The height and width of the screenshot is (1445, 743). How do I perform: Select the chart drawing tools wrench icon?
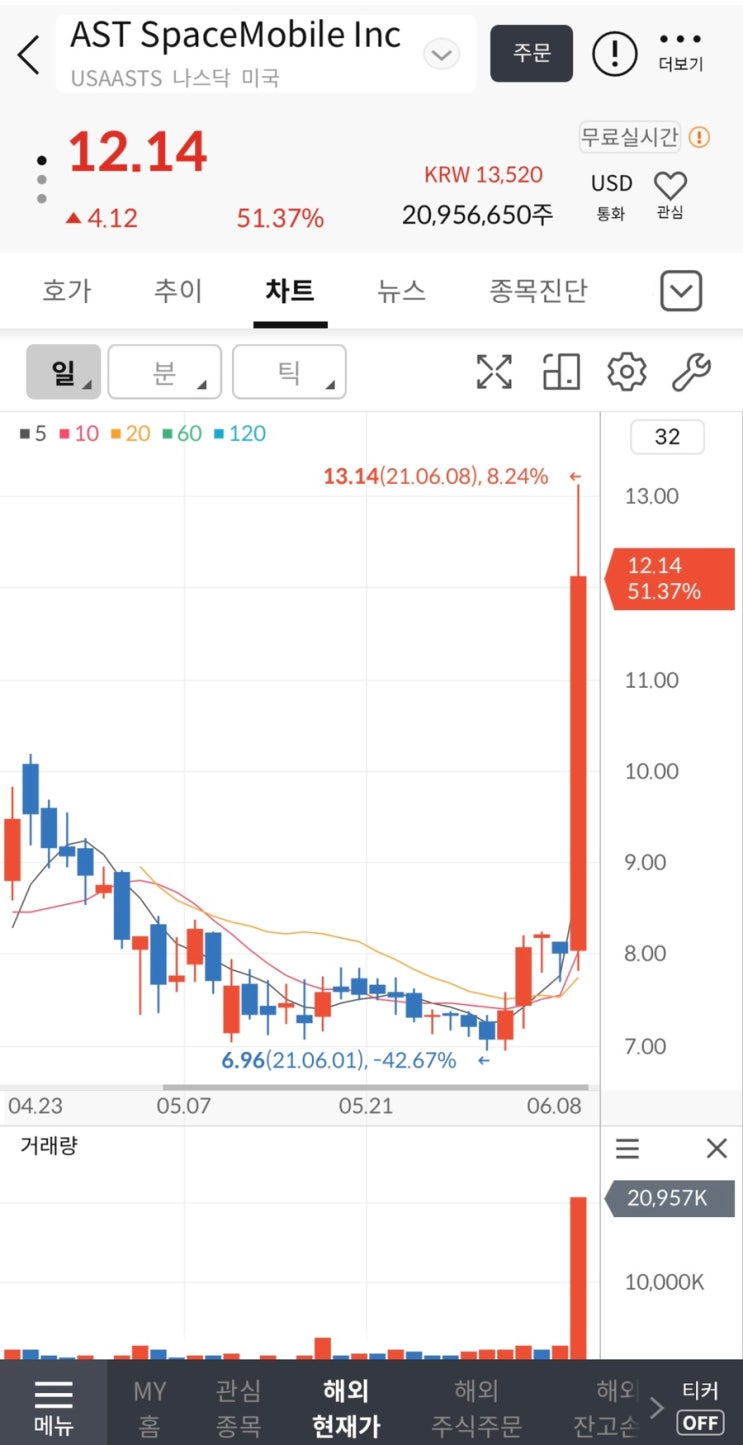692,371
